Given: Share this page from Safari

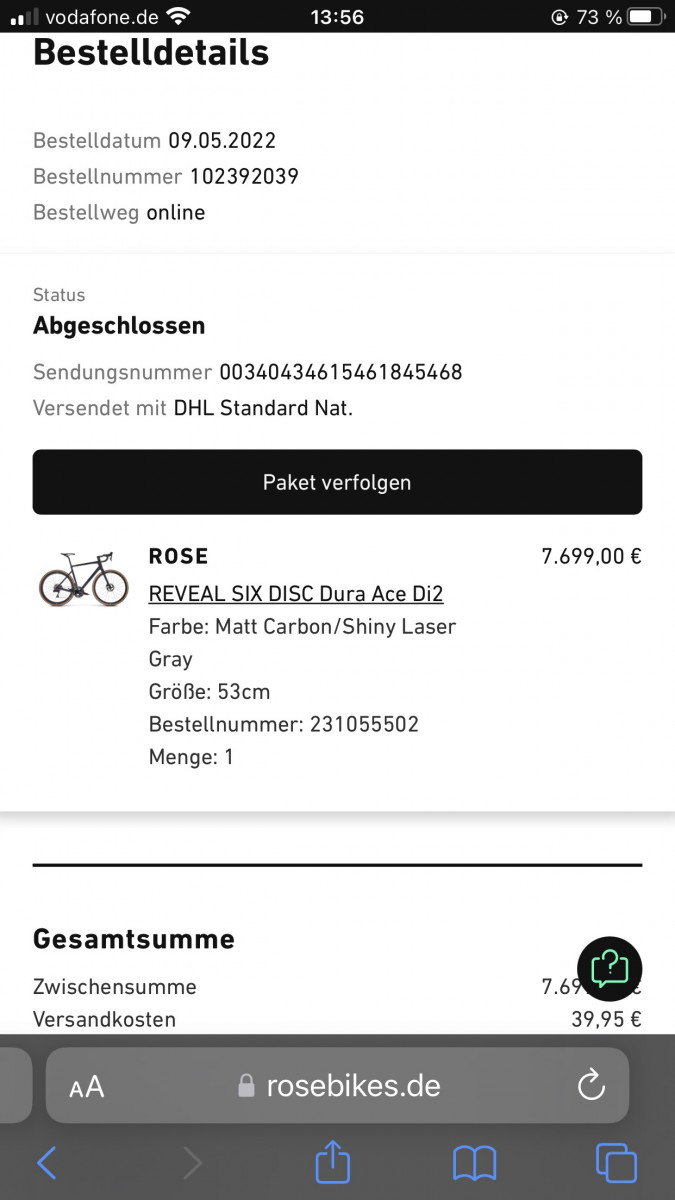Looking at the screenshot, I should 333,1161.
